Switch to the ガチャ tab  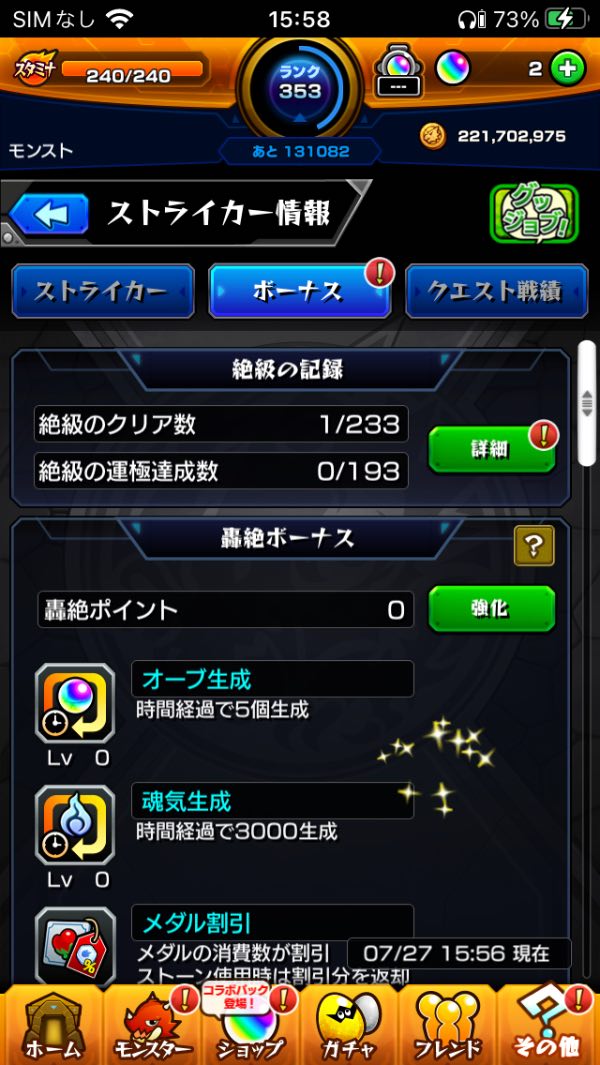(x=350, y=1025)
